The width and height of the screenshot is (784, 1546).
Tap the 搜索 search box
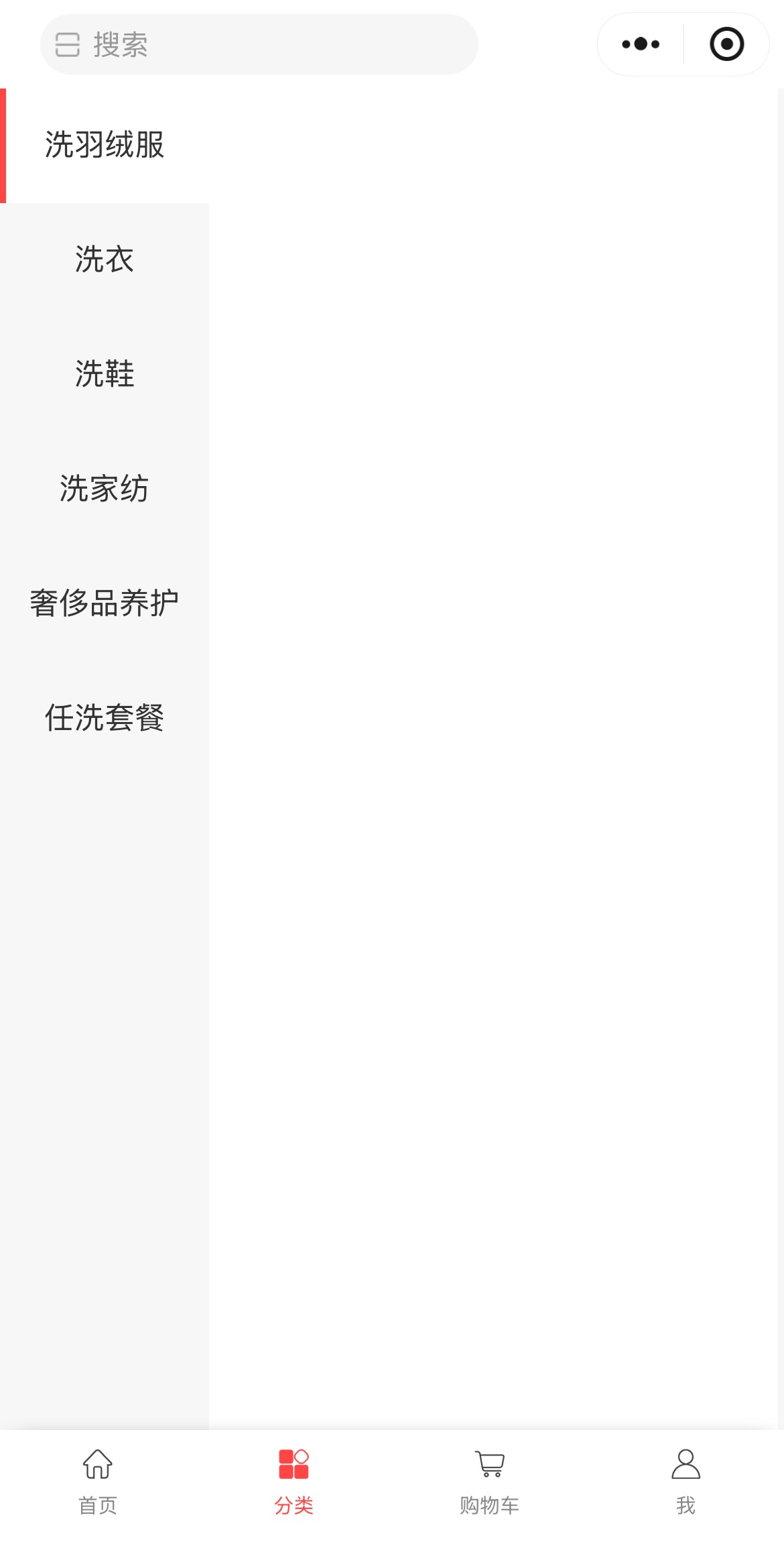[x=259, y=44]
